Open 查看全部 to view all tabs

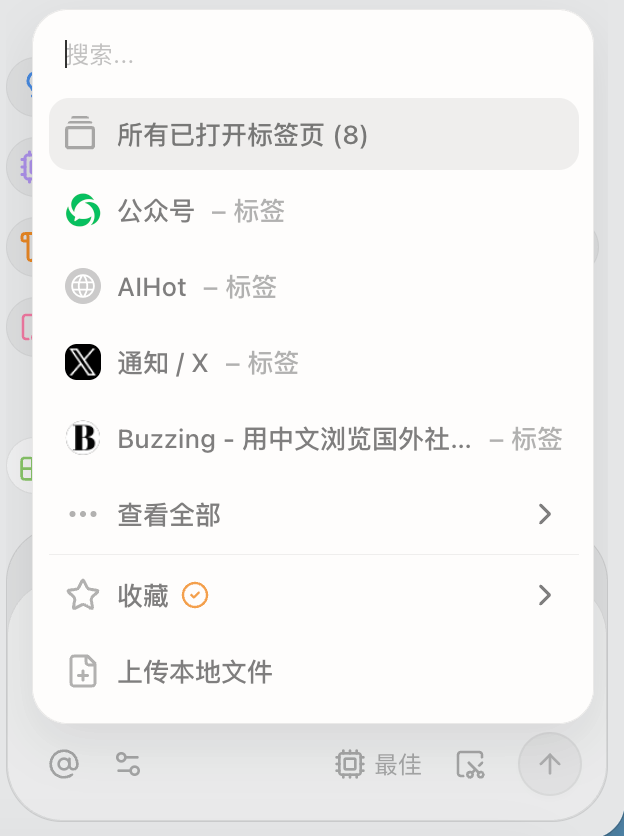point(313,515)
